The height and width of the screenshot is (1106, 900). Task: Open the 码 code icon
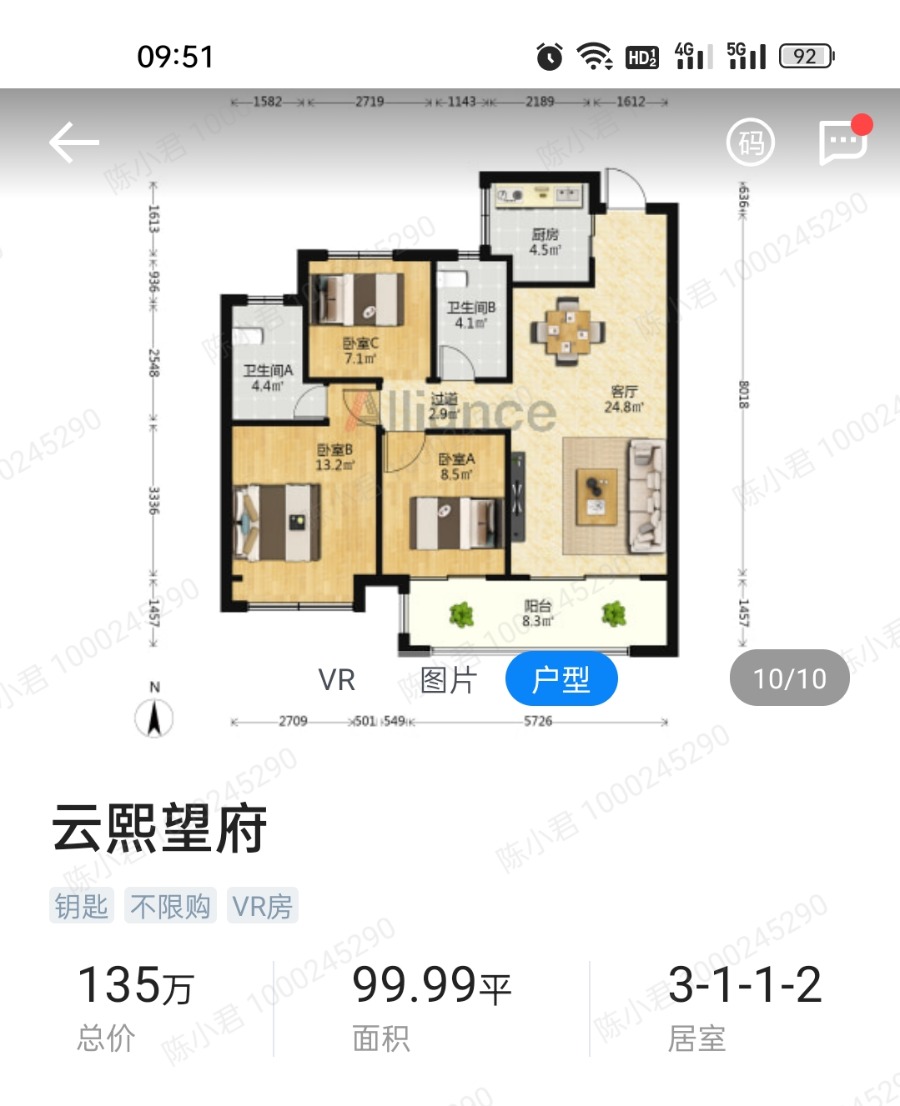[750, 143]
